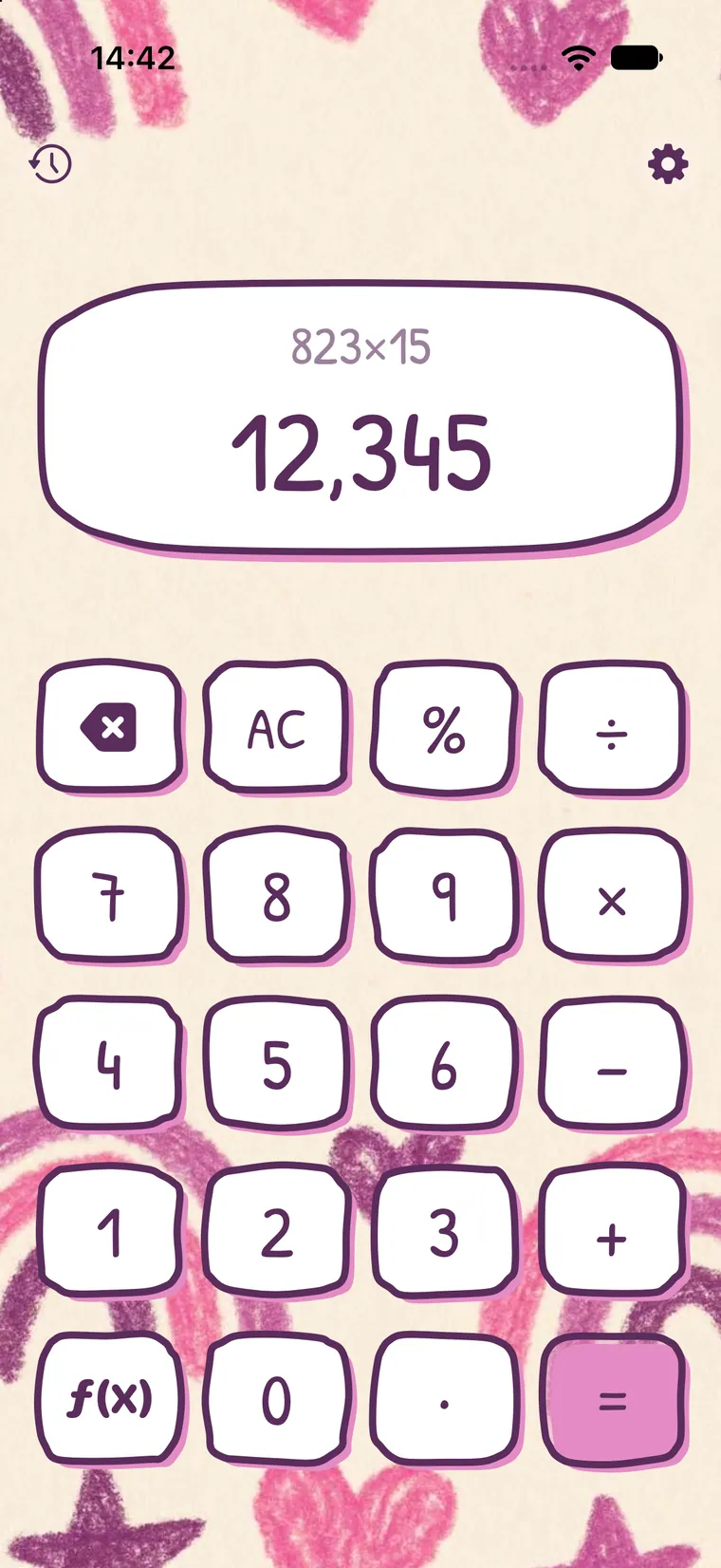Viewport: 721px width, 1568px height.
Task: Enter digit 5
Action: pyautogui.click(x=276, y=1064)
